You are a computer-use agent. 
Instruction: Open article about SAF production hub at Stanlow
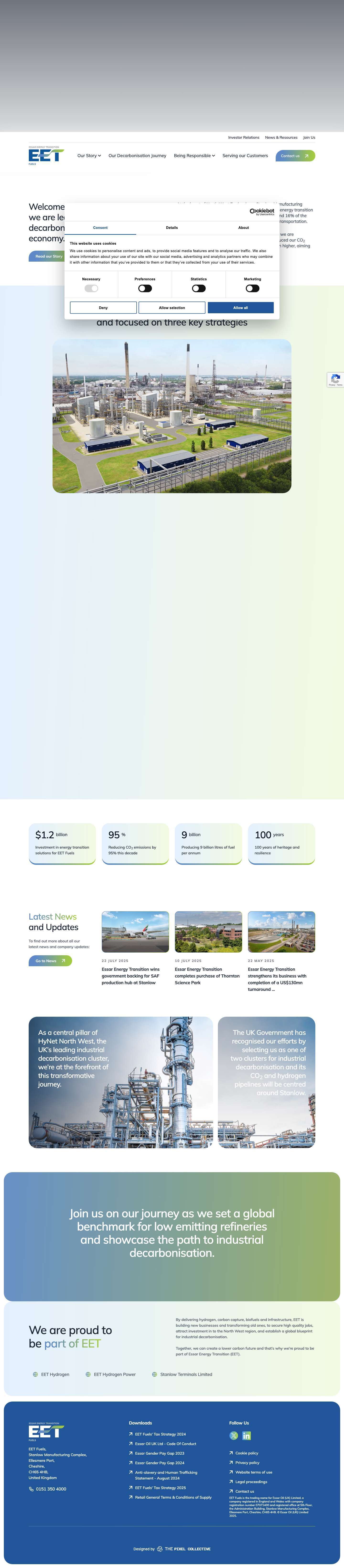point(131,976)
